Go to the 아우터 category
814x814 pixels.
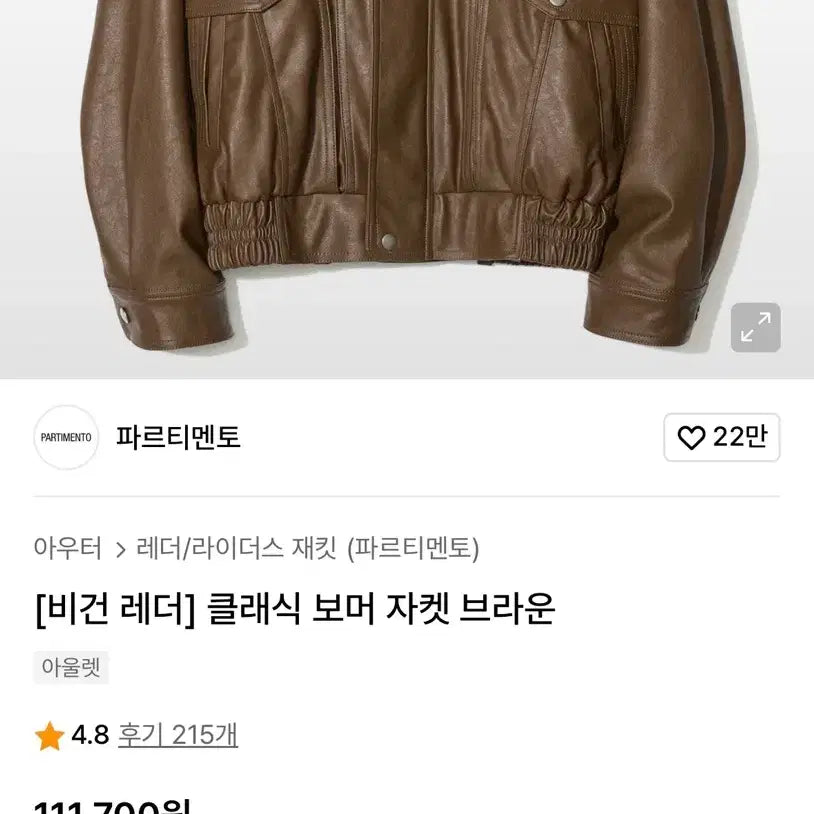(68, 548)
